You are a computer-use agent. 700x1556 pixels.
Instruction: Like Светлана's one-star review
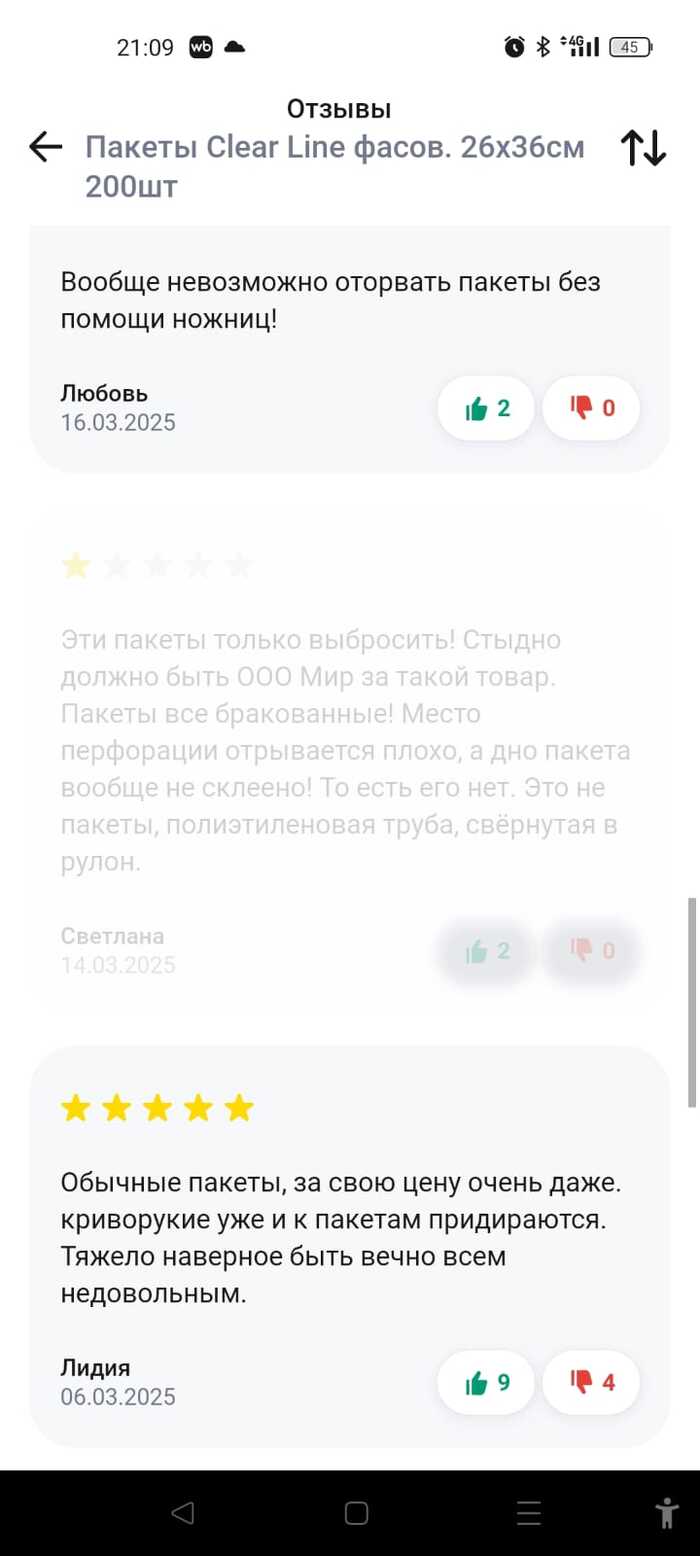[x=486, y=951]
